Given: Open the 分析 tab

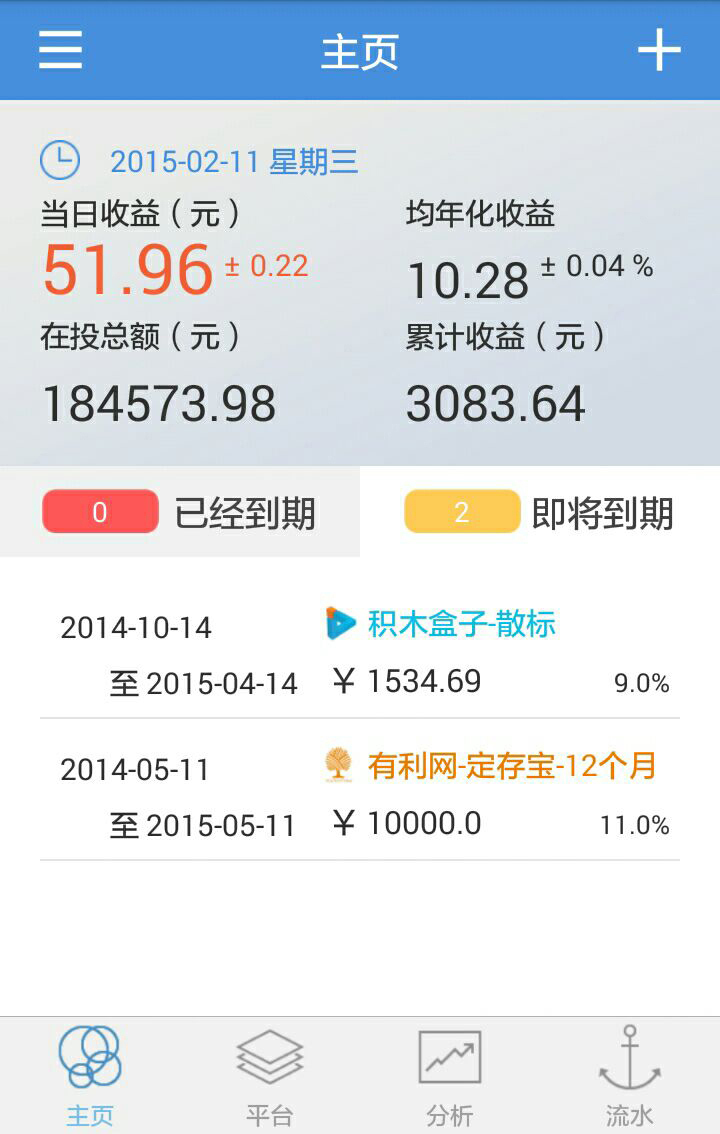Looking at the screenshot, I should pos(450,1075).
